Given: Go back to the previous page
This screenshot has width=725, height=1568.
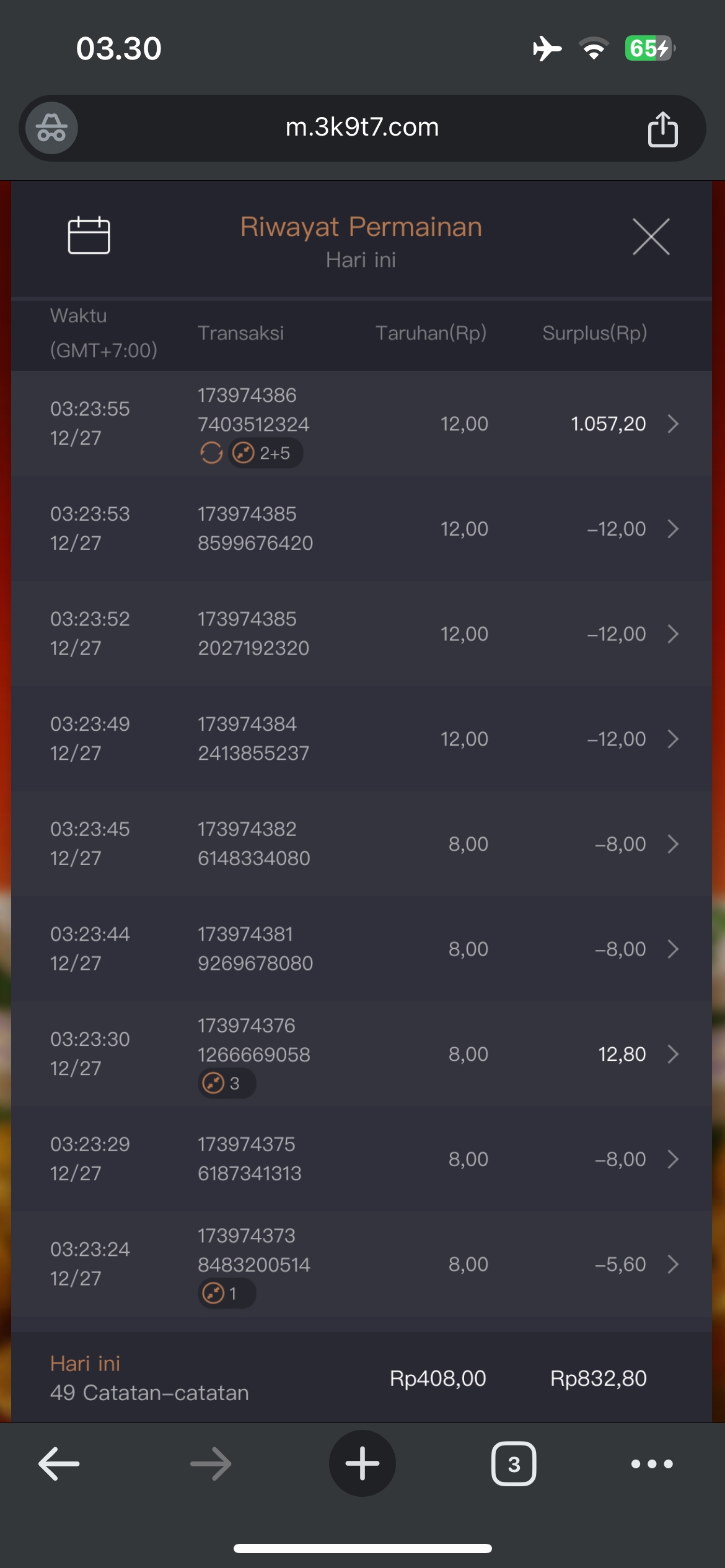Looking at the screenshot, I should pos(59,1464).
